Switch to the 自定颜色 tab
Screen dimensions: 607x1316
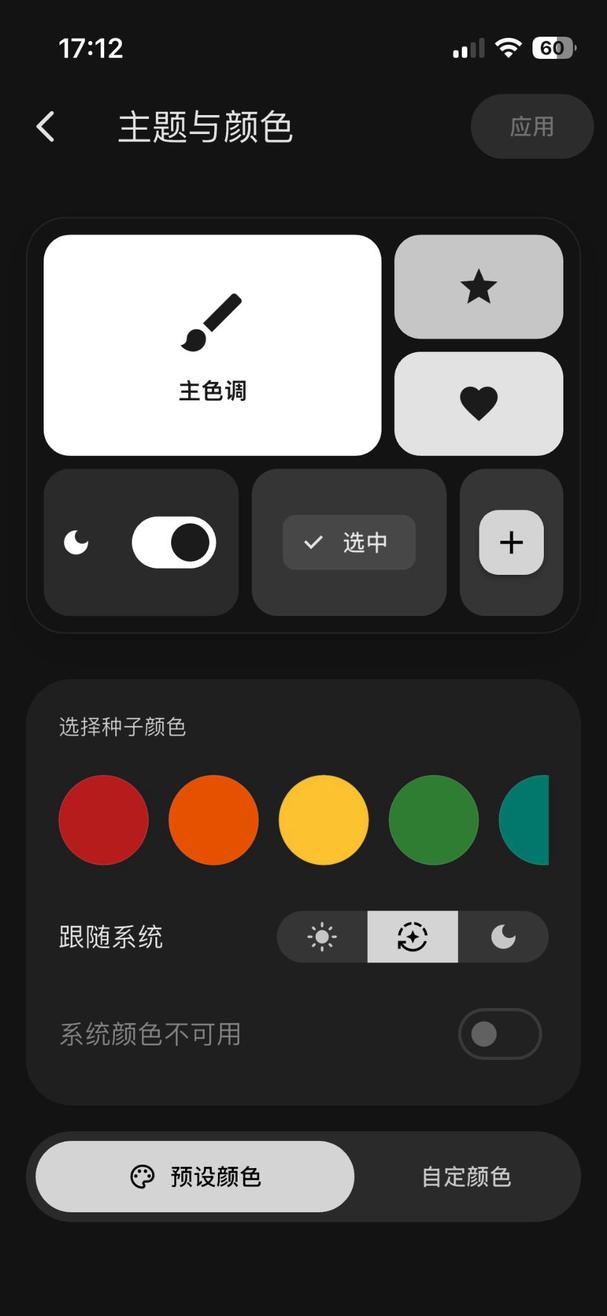click(466, 1177)
